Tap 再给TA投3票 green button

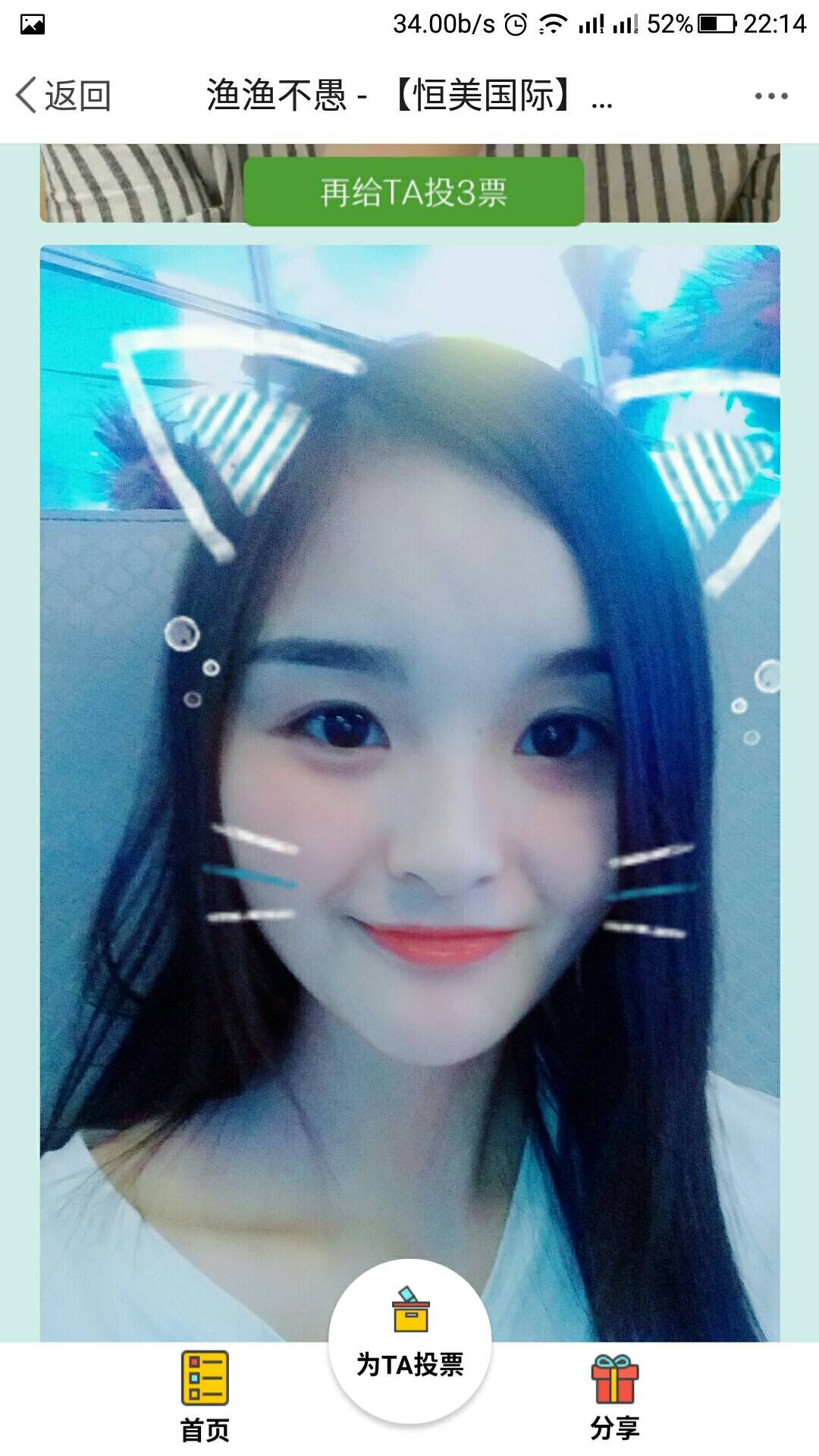click(x=413, y=192)
